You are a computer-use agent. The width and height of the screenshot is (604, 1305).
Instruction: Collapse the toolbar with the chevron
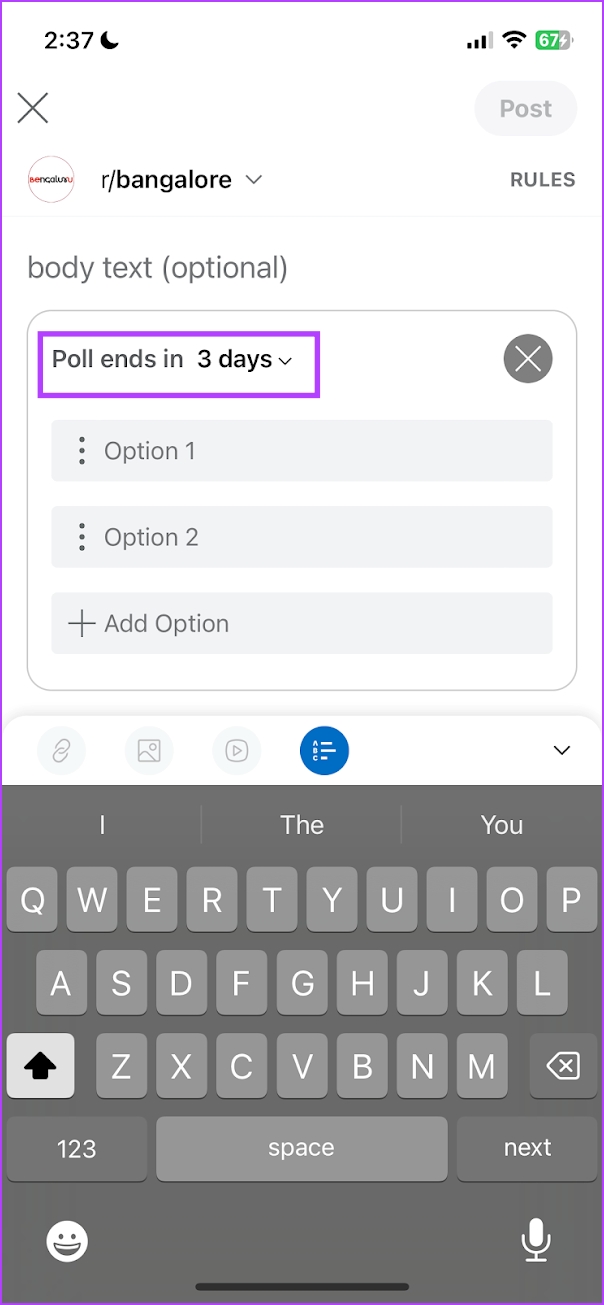(562, 751)
